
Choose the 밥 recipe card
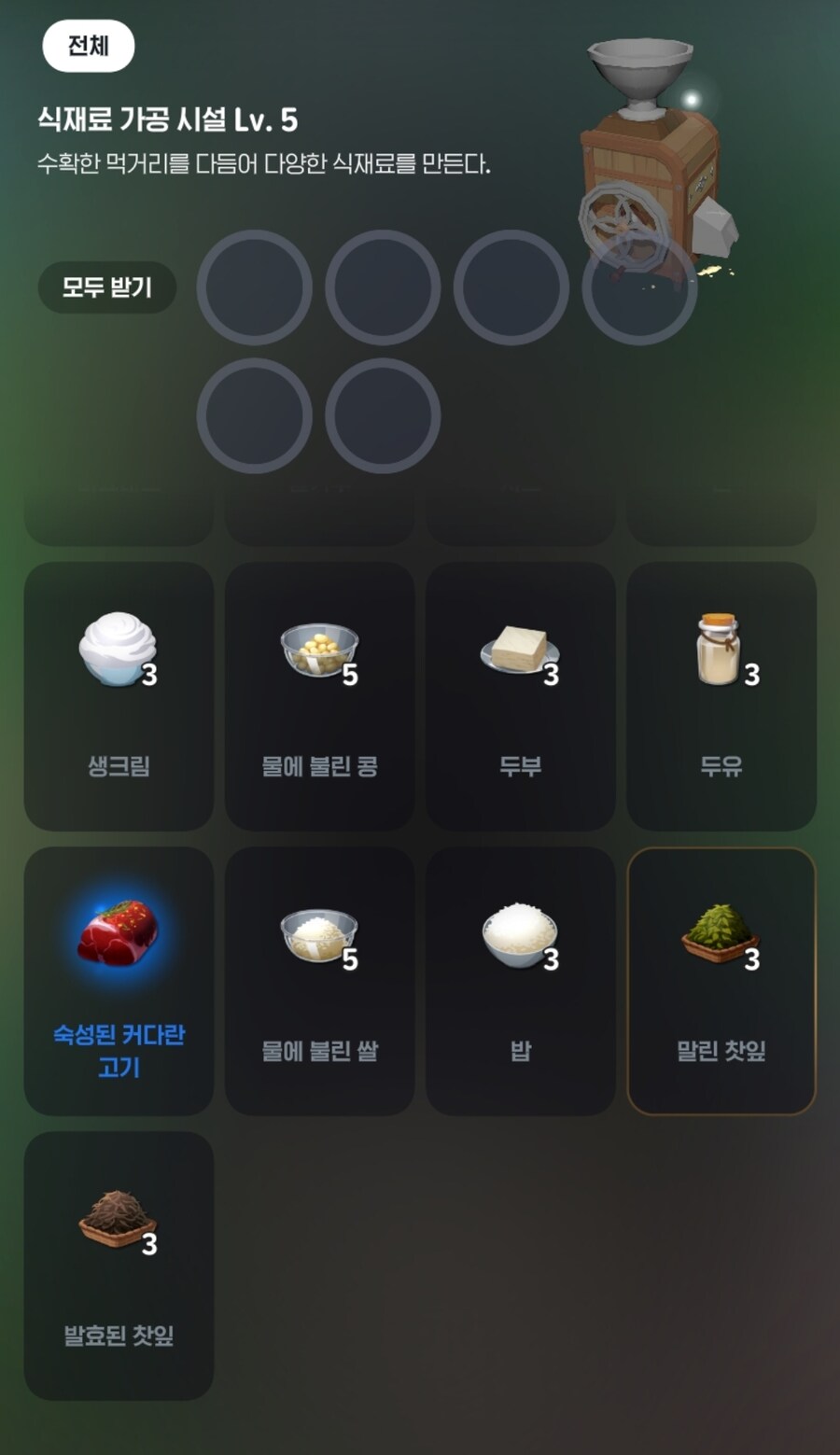[520, 981]
